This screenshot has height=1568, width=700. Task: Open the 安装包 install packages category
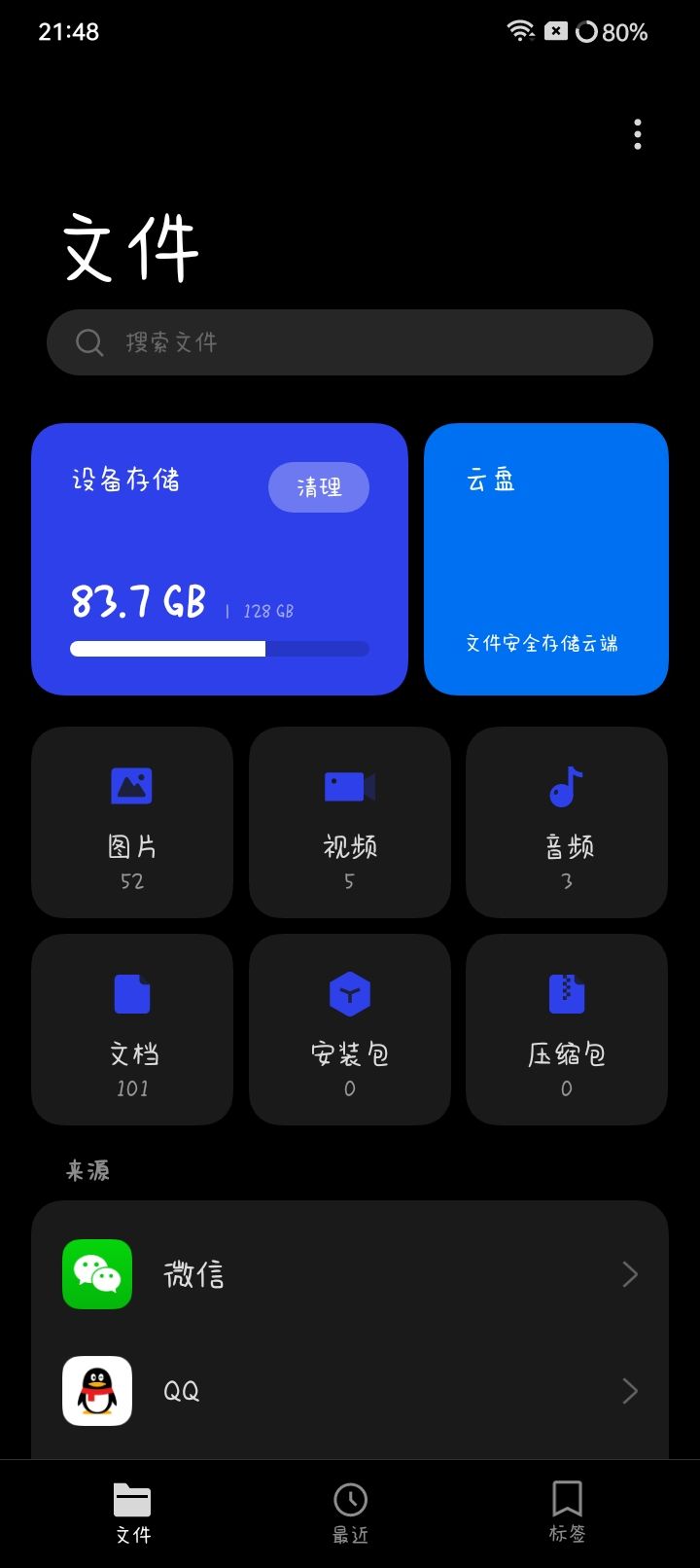(x=350, y=1029)
